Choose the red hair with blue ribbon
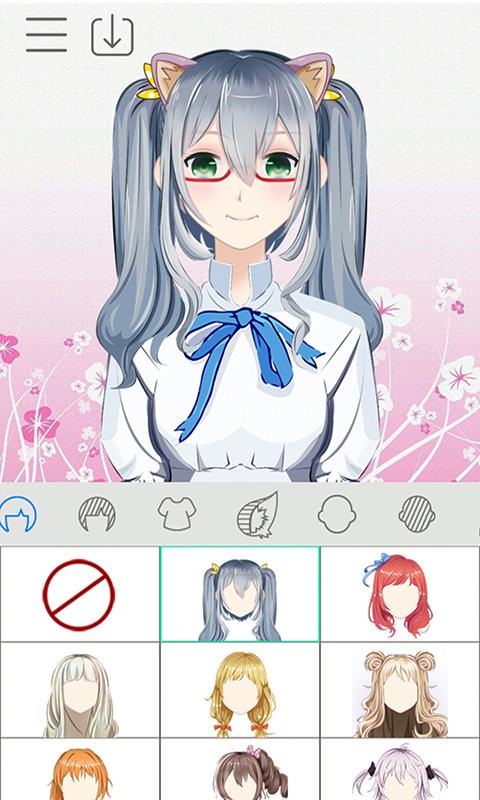This screenshot has height=800, width=480. point(399,594)
